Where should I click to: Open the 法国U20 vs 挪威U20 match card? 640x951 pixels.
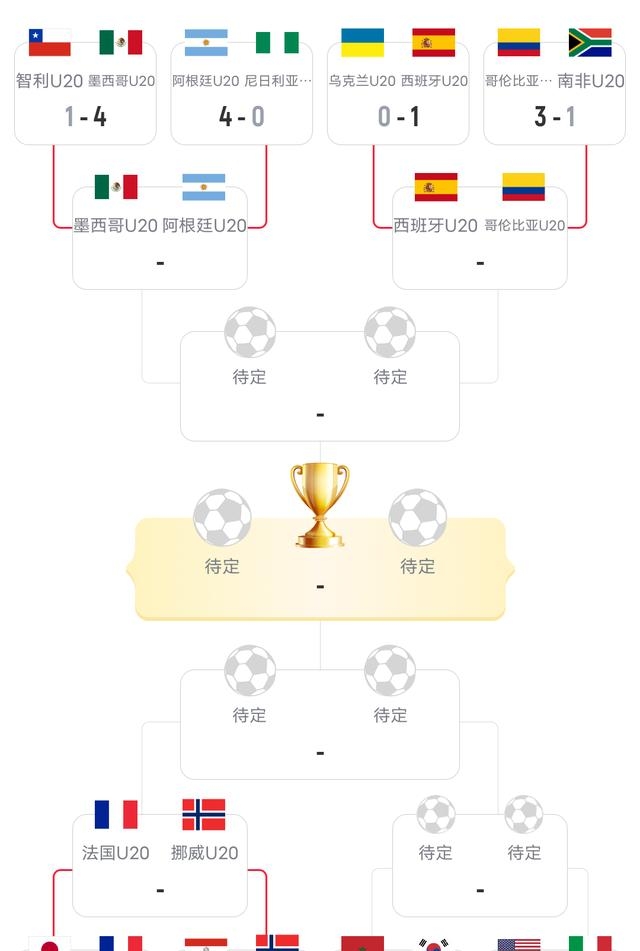(x=160, y=866)
